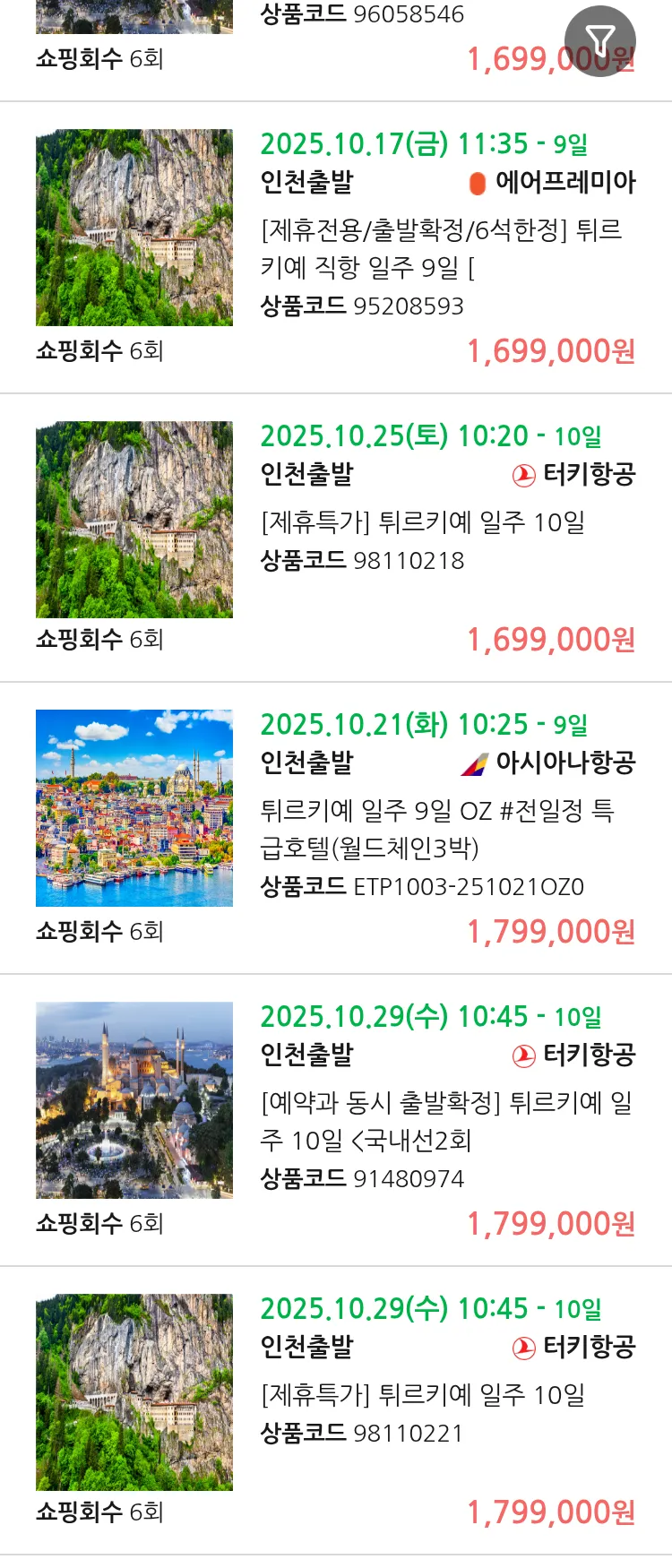The image size is (672, 1568).
Task: Open the tour with code 96058546
Action: point(362,15)
